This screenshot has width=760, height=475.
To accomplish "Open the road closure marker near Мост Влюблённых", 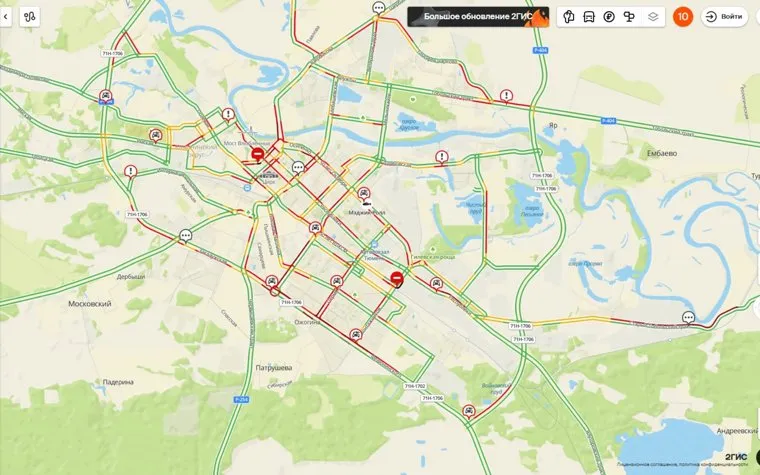I will 258,155.
